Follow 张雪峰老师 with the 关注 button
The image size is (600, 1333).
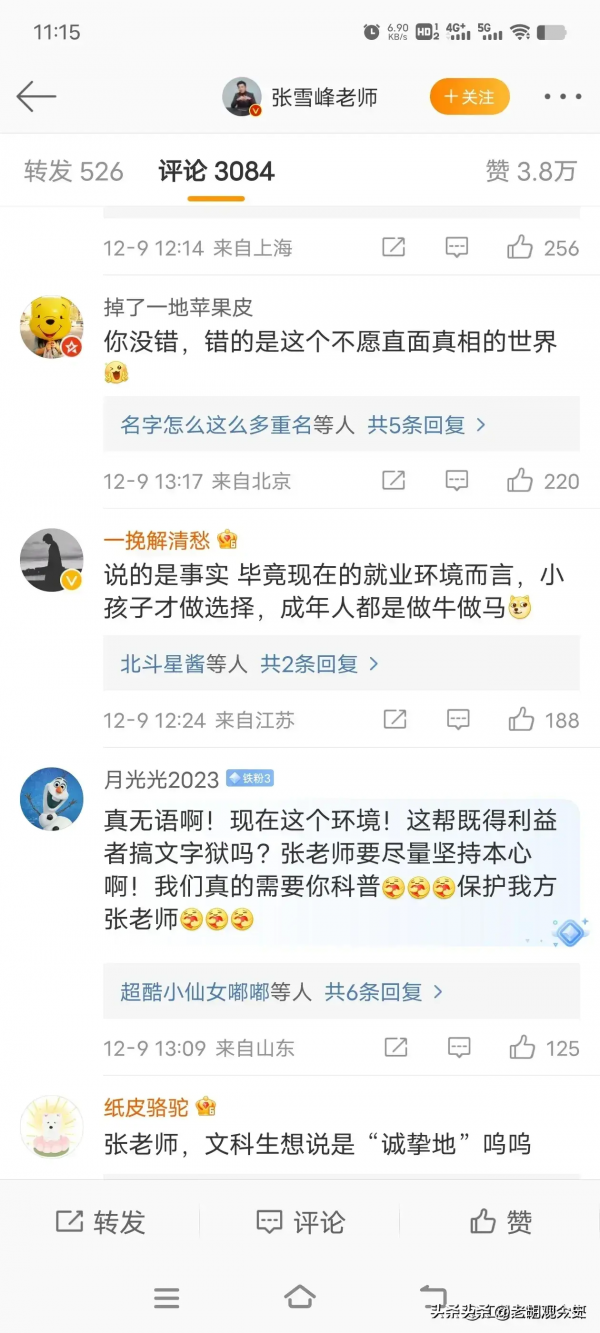[x=469, y=97]
